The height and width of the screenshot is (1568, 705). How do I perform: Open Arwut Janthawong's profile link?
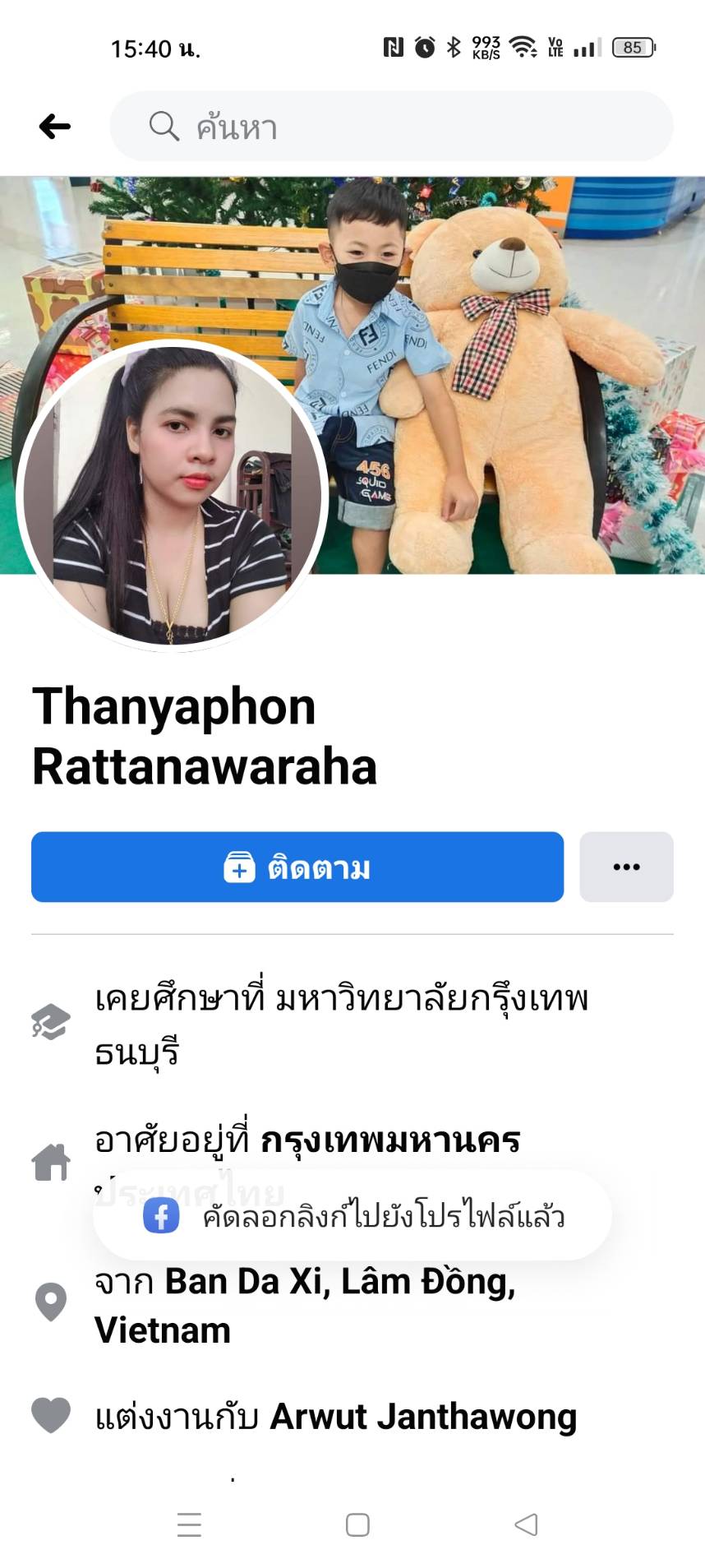click(x=423, y=1417)
